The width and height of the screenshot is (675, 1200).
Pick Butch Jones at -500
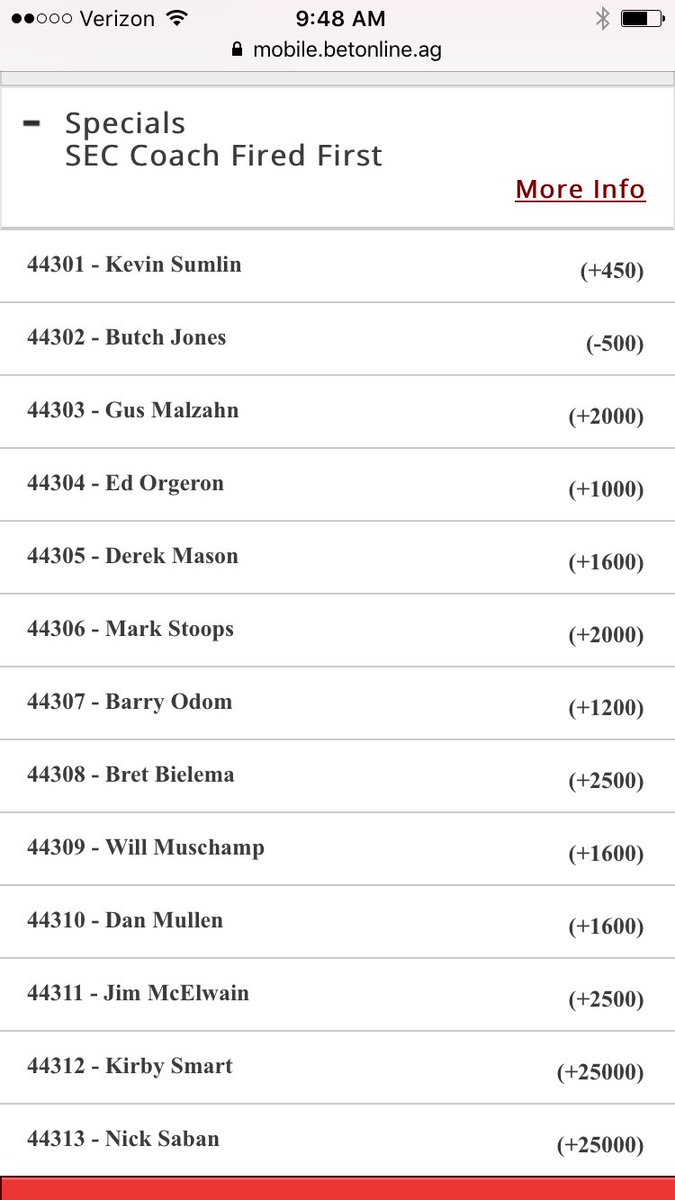(x=337, y=339)
